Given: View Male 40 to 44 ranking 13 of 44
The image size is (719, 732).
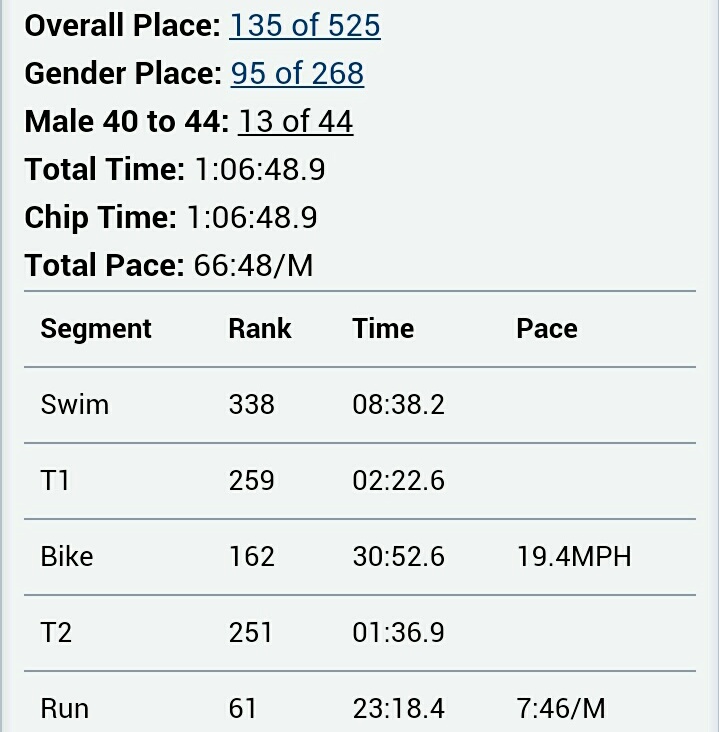Looking at the screenshot, I should (x=295, y=122).
